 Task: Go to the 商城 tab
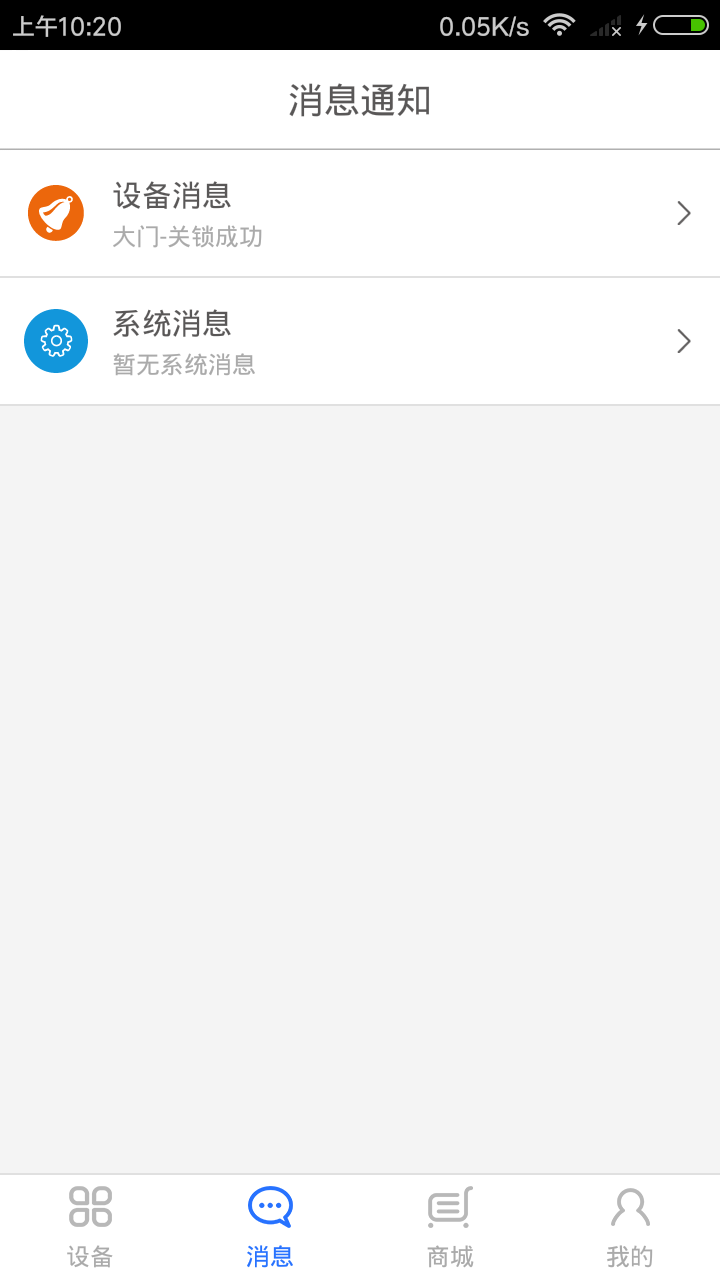pos(450,1227)
